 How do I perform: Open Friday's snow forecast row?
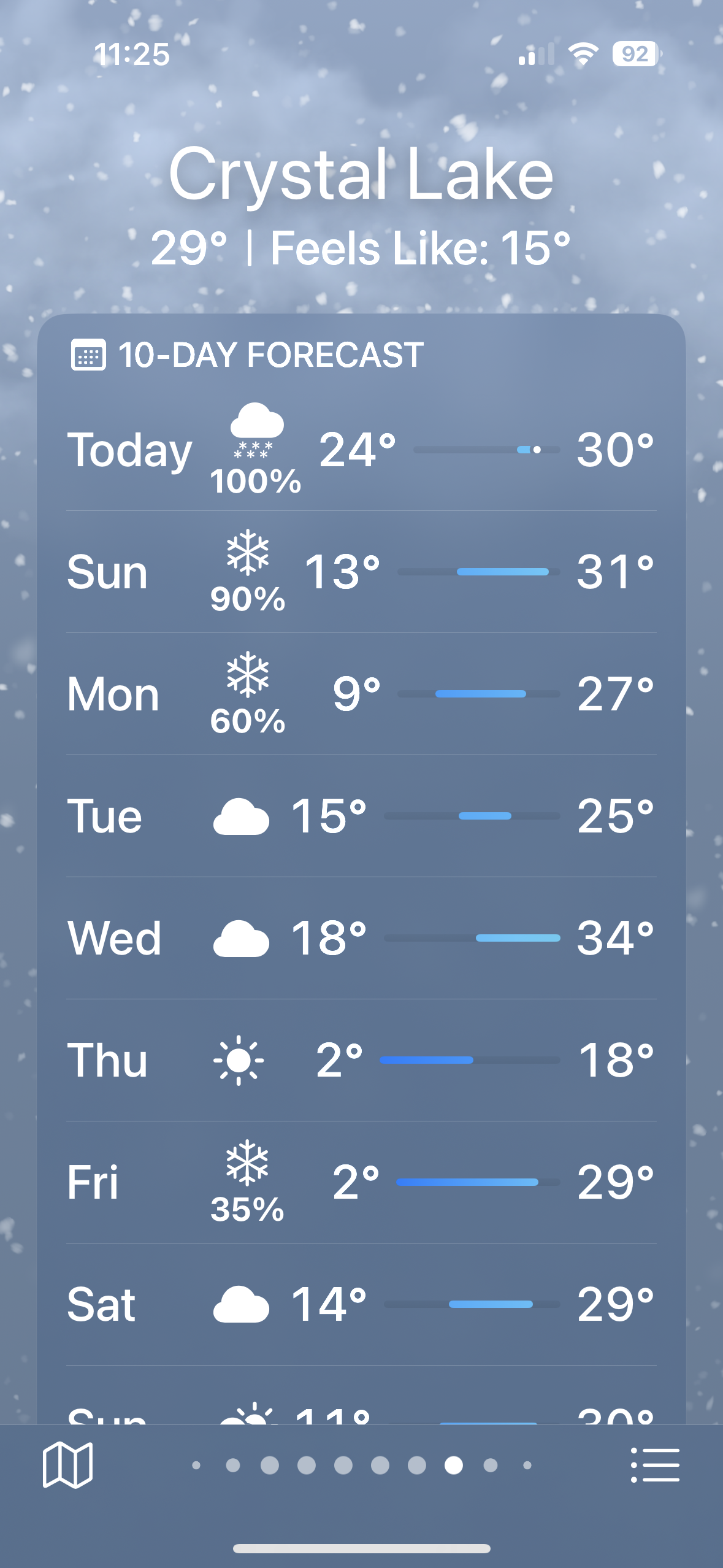pos(361,1182)
